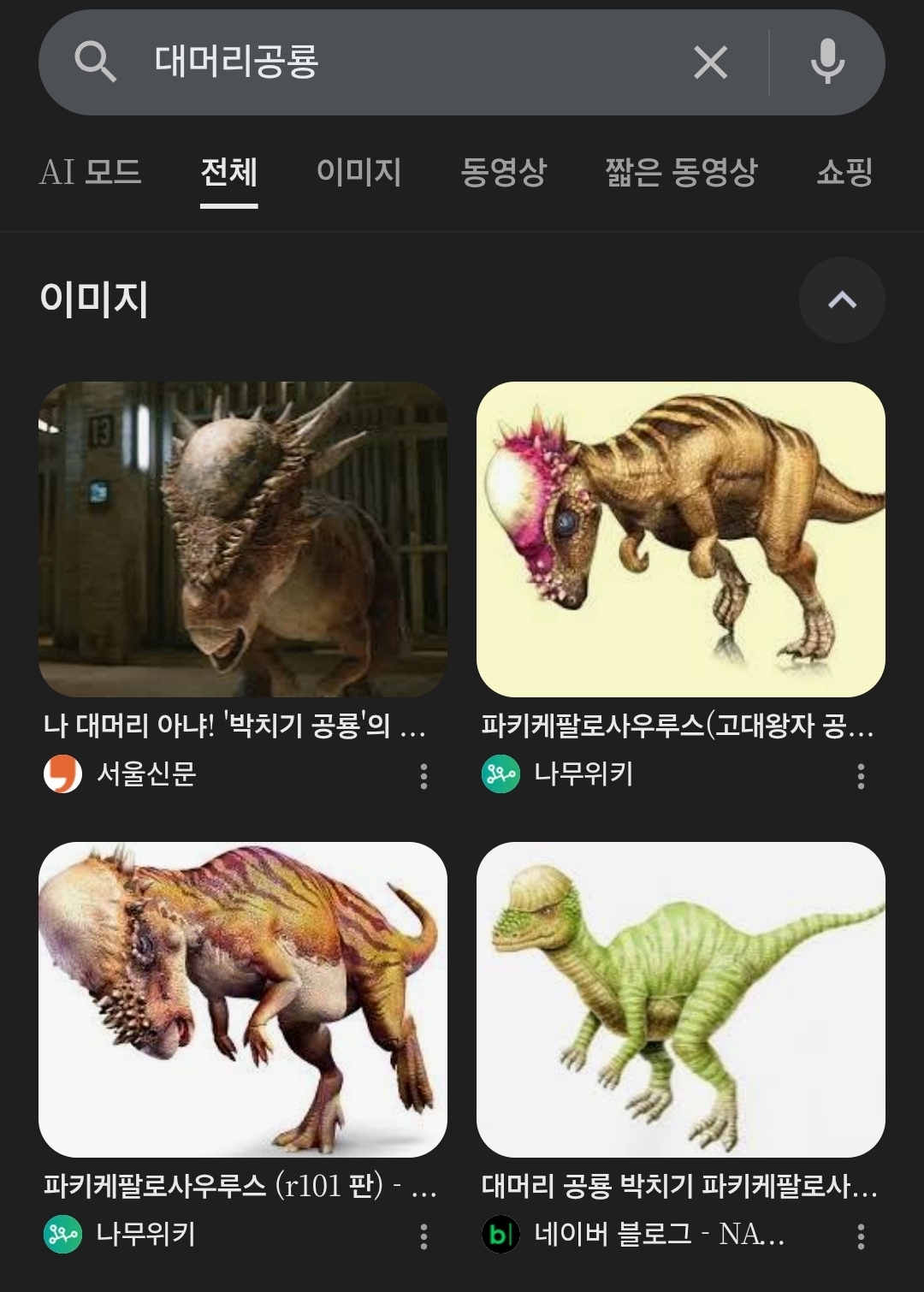924x1292 pixels.
Task: Open 파키케팔로사우루스(고대왕자 공룡) image from 나무위키
Action: 680,539
